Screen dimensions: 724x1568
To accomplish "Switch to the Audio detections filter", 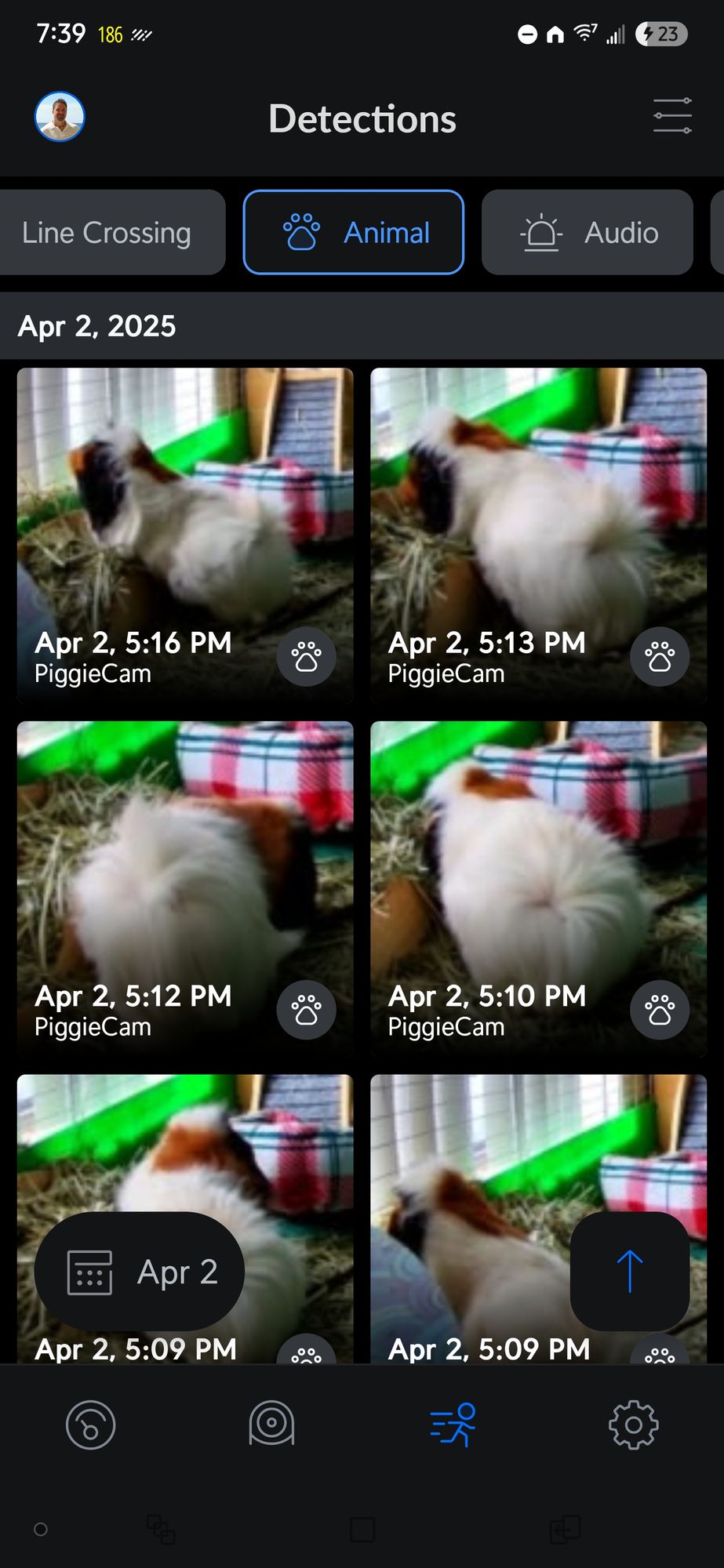I will coord(588,233).
